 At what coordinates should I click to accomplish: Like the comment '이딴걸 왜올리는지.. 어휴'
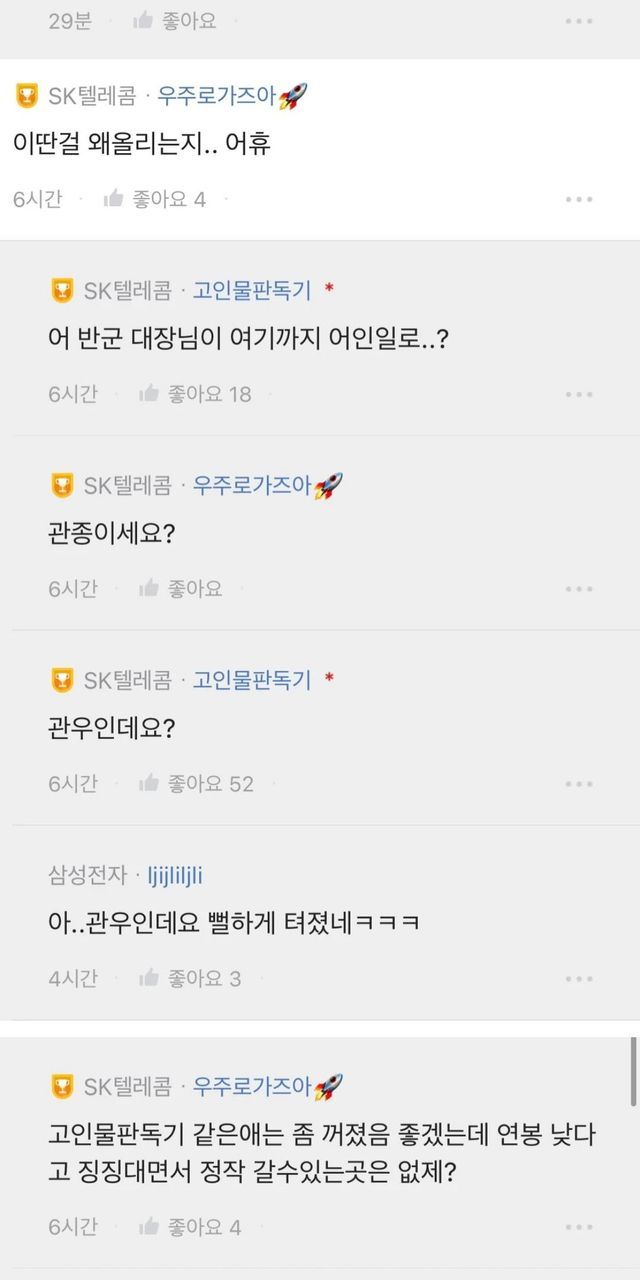tap(155, 199)
